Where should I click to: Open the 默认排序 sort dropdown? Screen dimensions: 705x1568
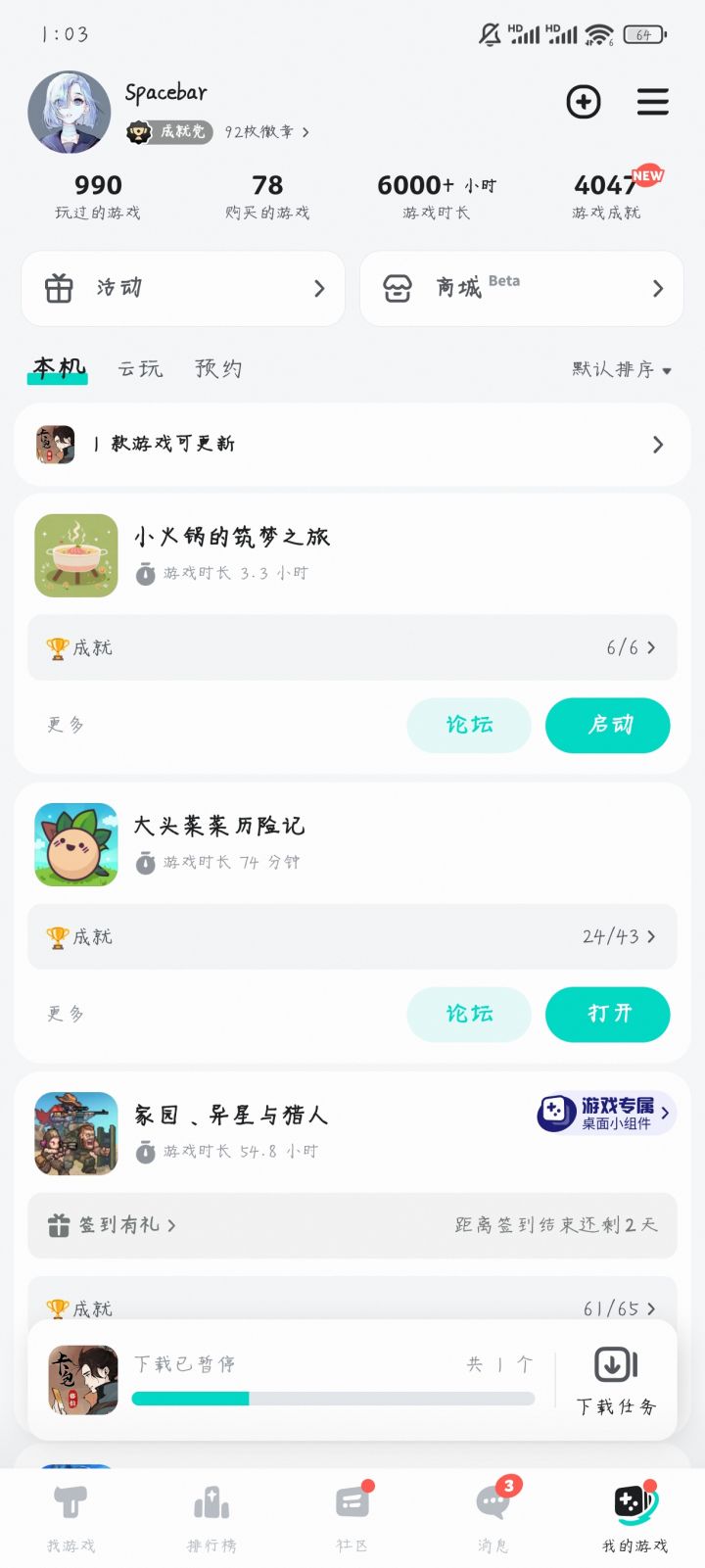click(x=621, y=370)
